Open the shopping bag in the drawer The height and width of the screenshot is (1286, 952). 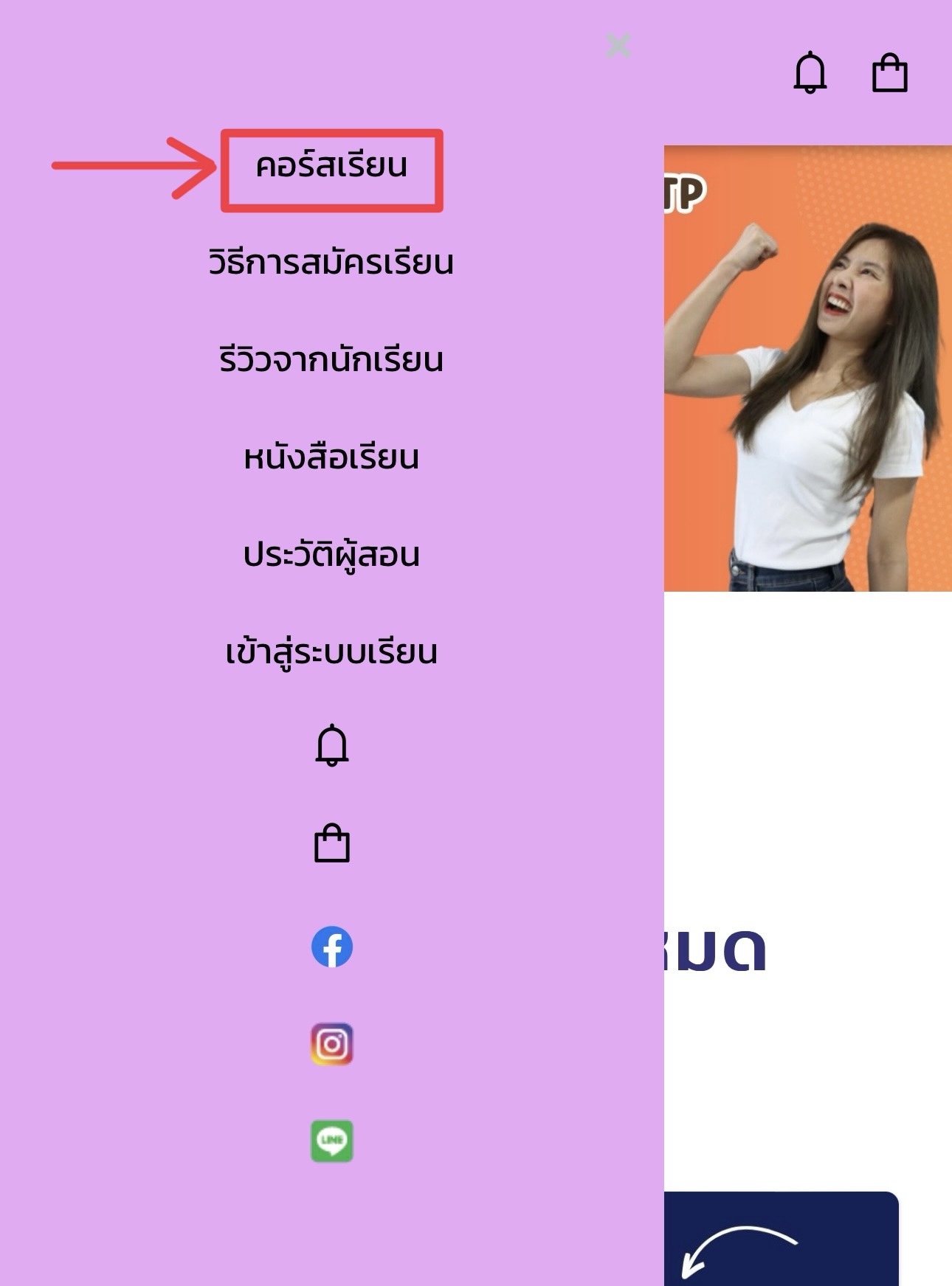332,843
